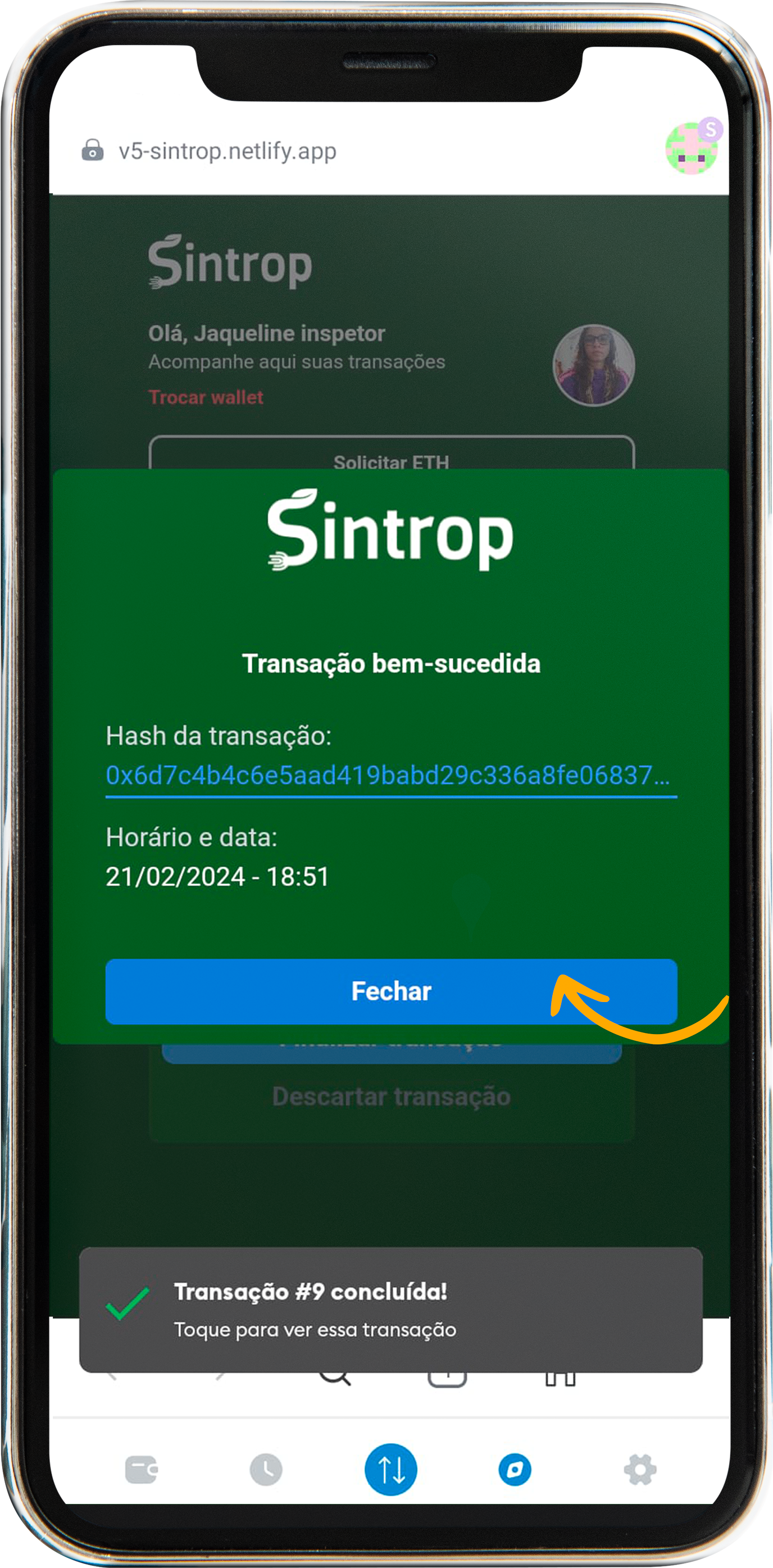Viewport: 773px width, 1568px height.
Task: Switch to the wallet tab
Action: click(x=141, y=1470)
